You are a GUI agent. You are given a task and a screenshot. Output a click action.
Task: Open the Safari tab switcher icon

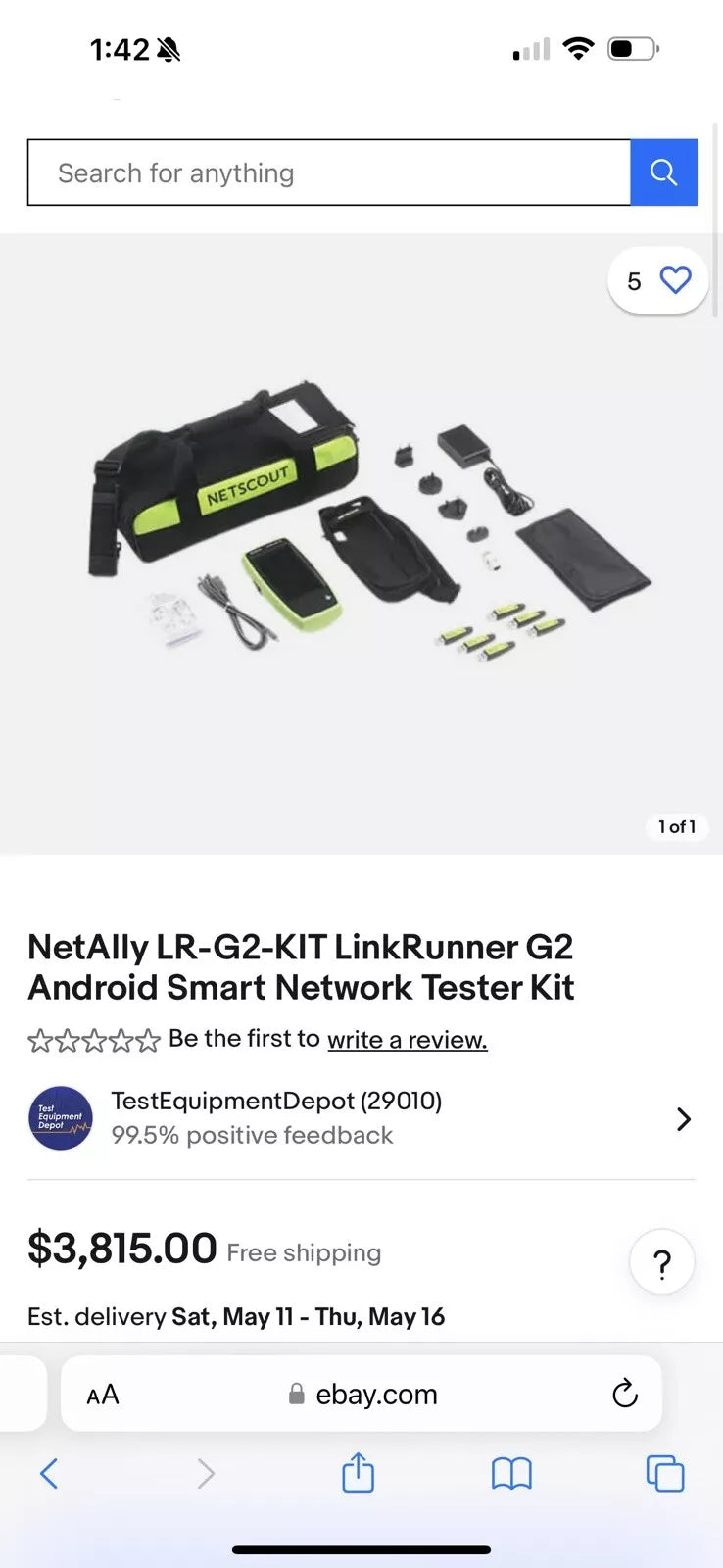[x=665, y=1473]
